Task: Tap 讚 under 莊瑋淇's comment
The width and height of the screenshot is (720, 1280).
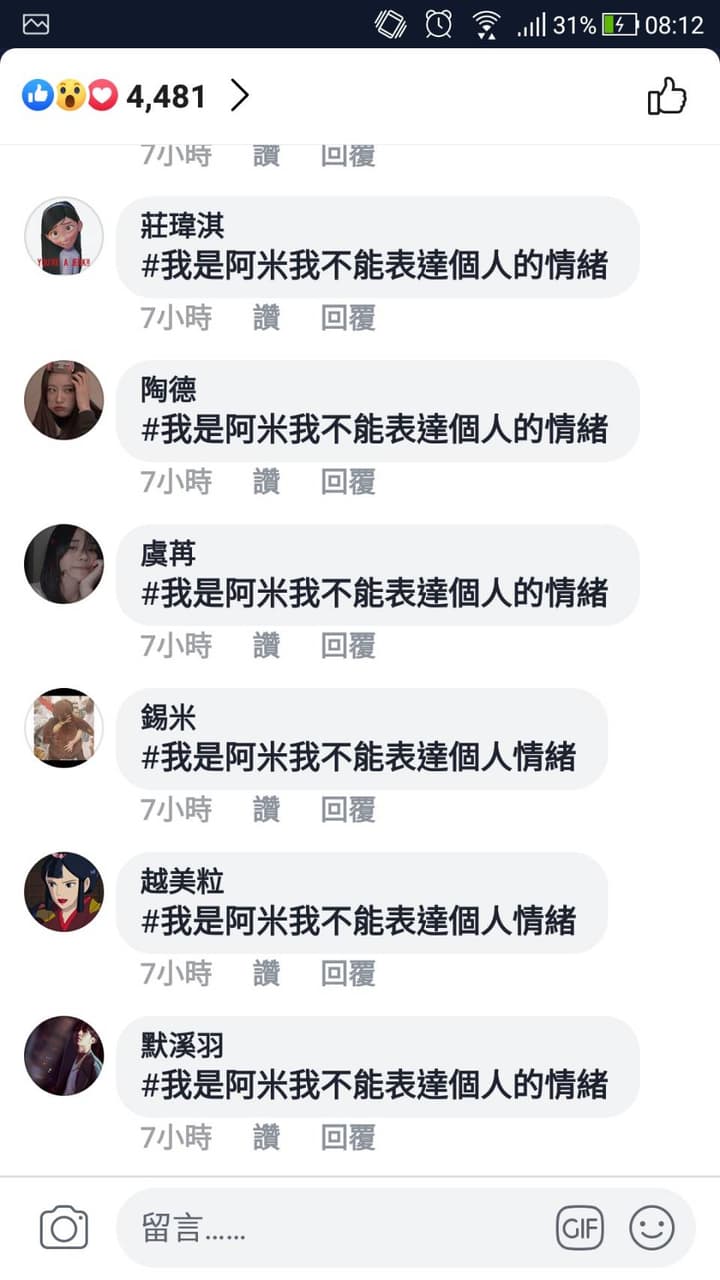Action: tap(266, 319)
